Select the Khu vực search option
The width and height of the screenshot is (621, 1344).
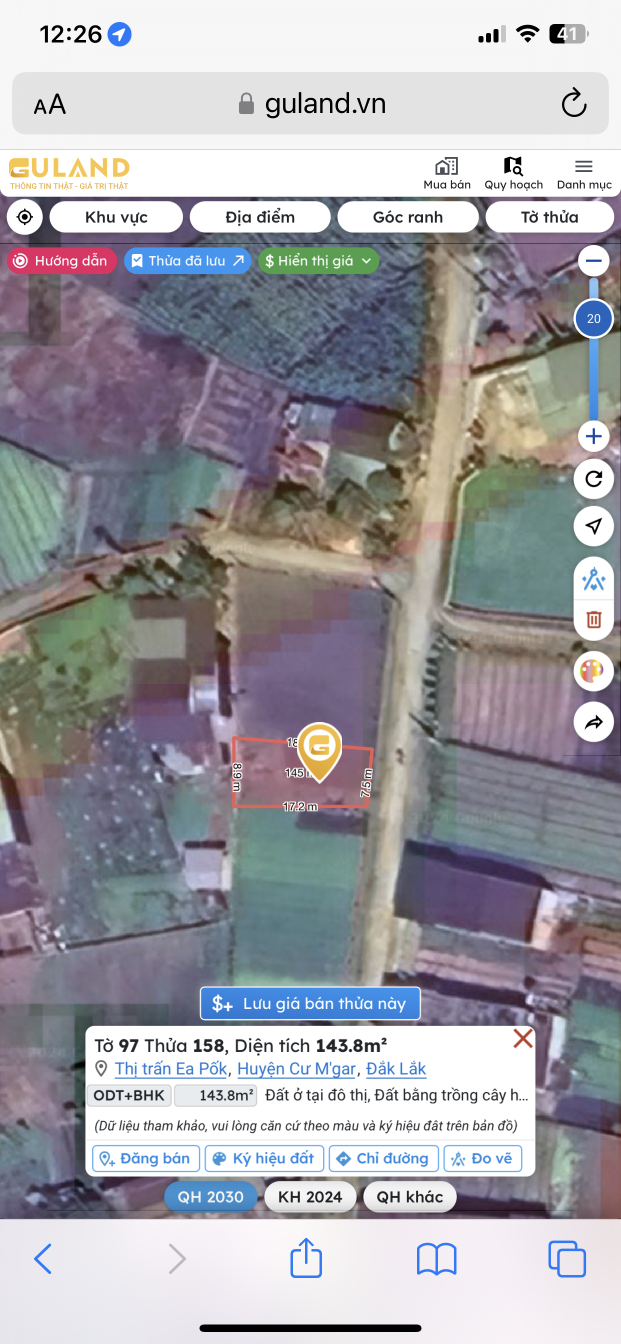(x=116, y=217)
